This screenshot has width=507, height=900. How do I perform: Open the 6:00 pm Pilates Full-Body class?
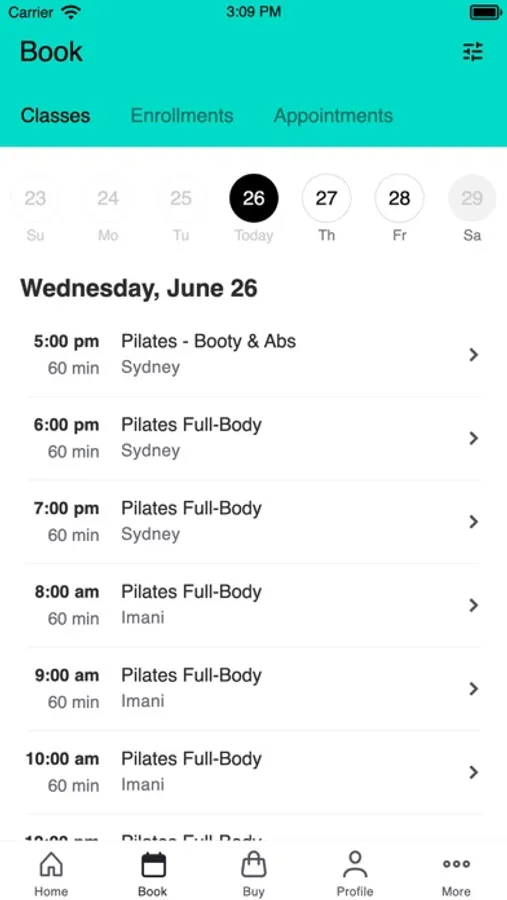tap(253, 438)
